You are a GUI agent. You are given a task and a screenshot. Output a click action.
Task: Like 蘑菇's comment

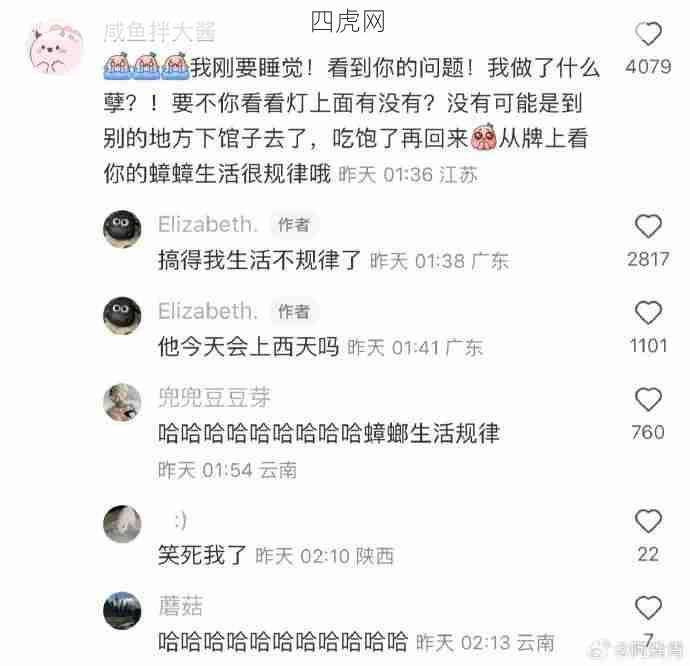click(649, 607)
